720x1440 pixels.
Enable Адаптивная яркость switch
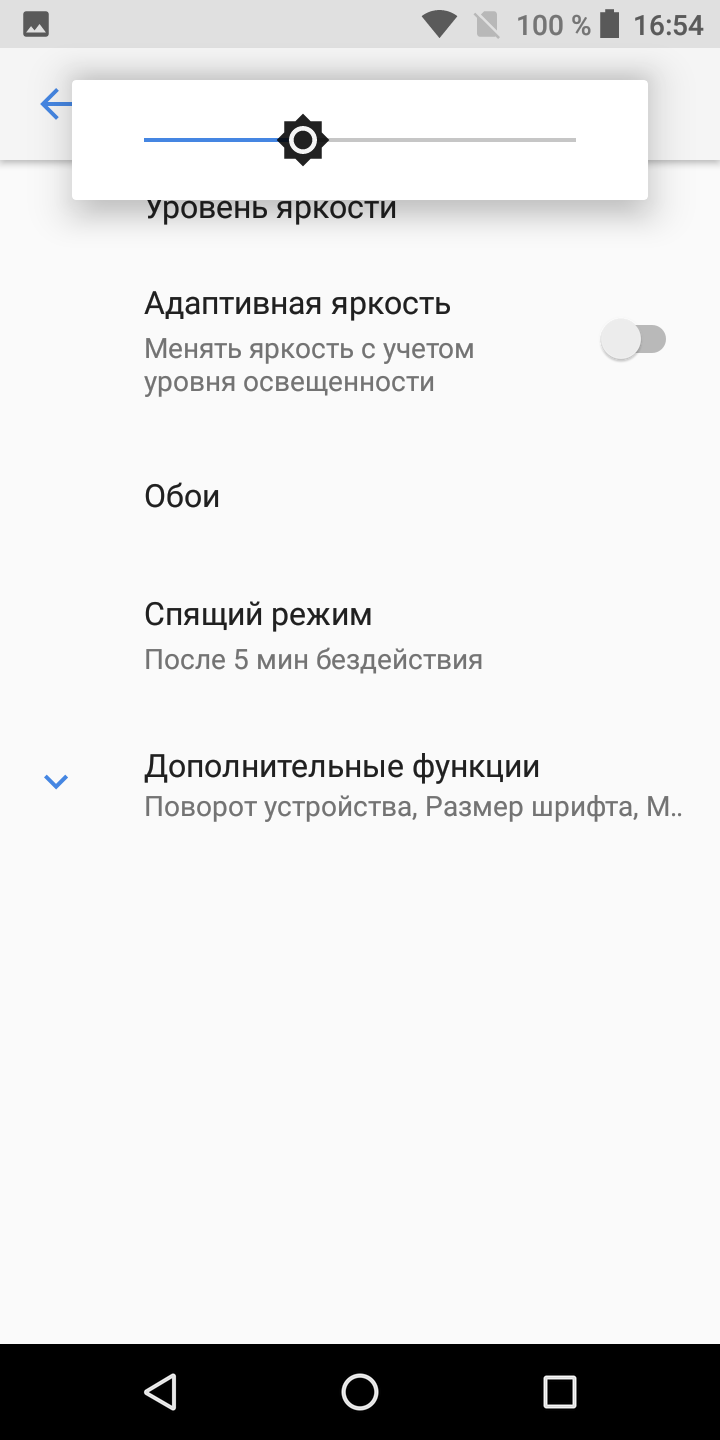(x=632, y=340)
